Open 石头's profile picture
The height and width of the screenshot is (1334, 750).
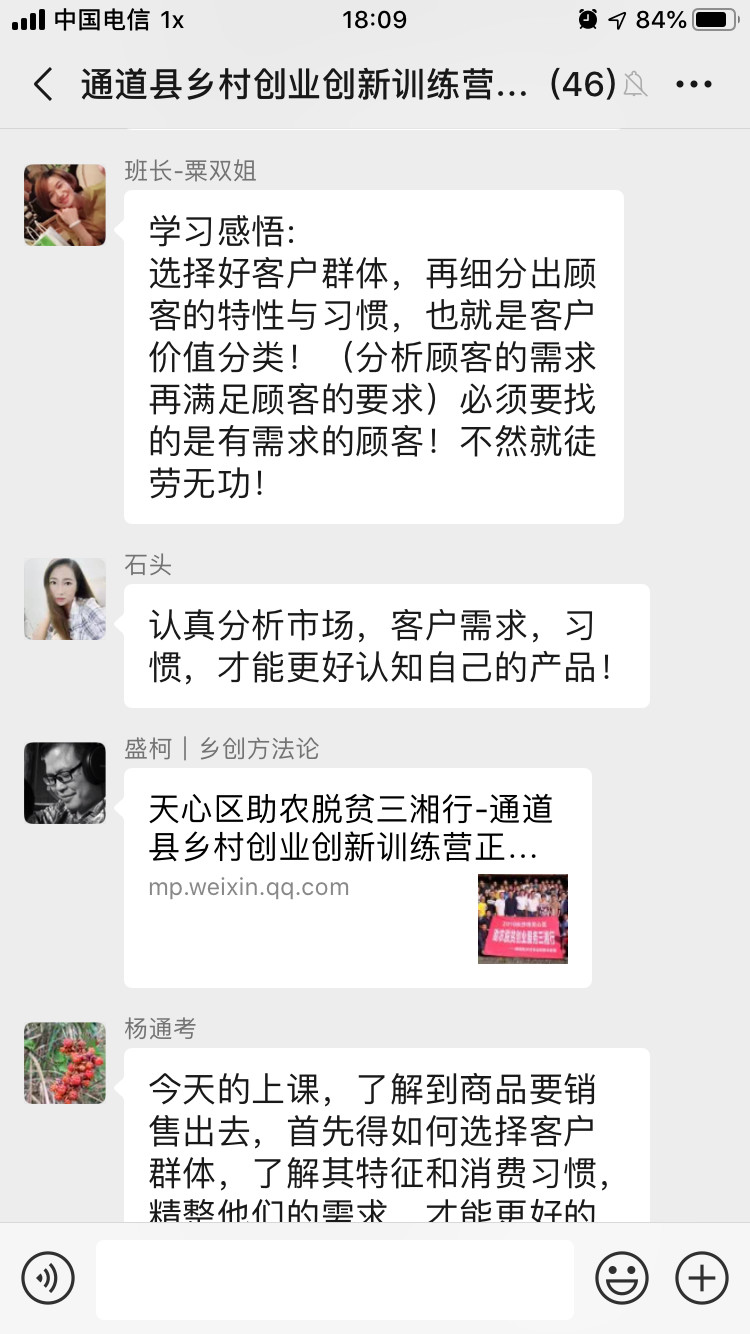(x=64, y=599)
